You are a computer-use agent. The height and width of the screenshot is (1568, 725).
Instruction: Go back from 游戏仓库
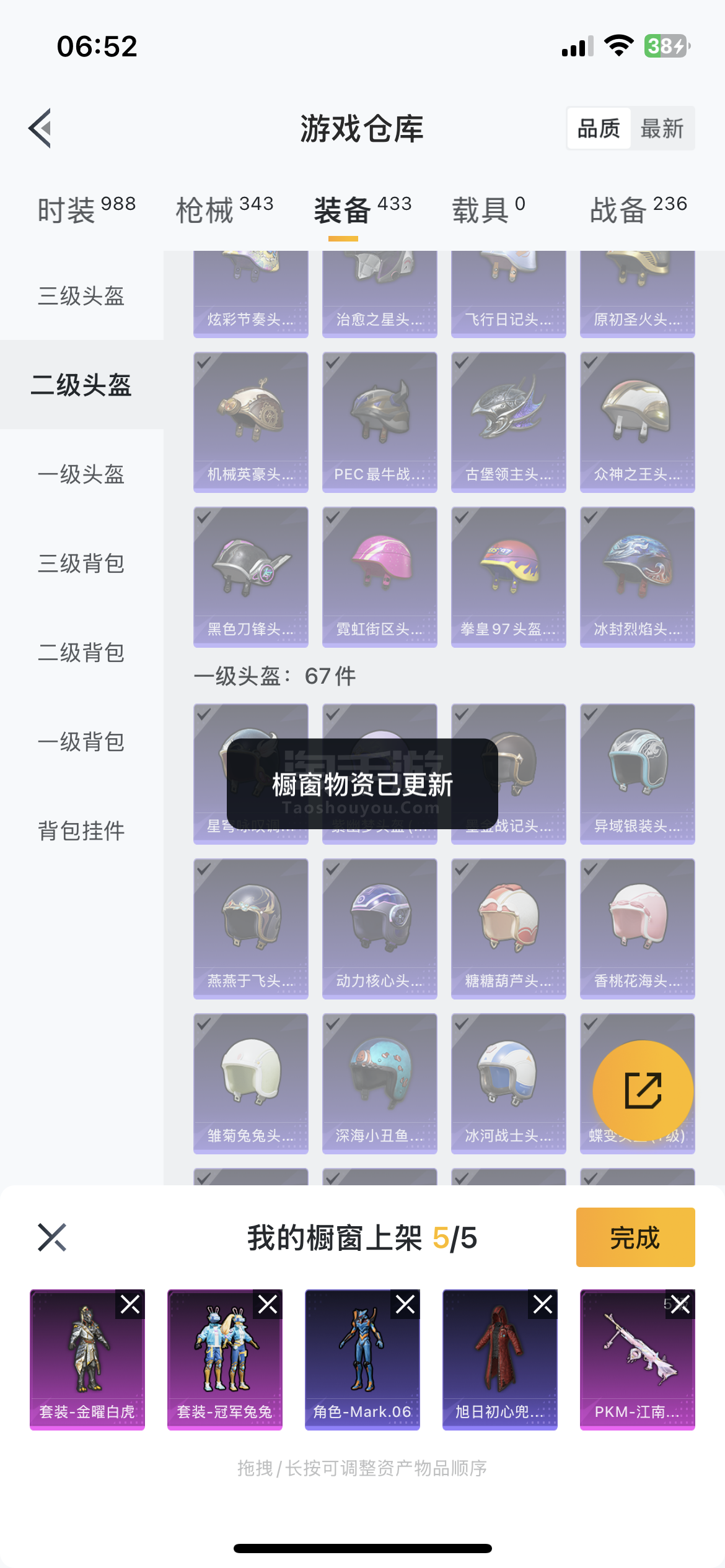click(x=41, y=129)
